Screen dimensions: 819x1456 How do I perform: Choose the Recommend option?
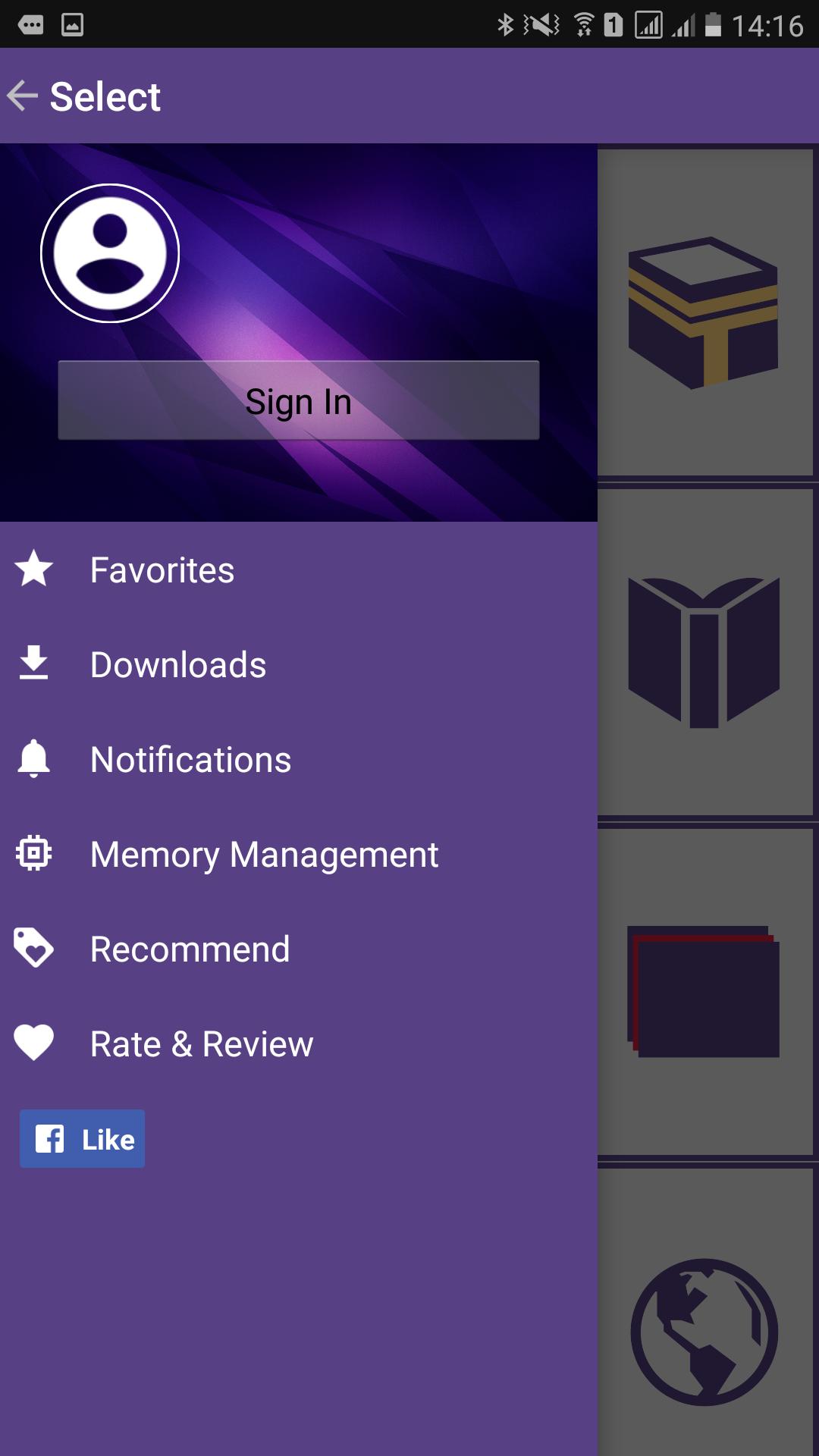190,949
